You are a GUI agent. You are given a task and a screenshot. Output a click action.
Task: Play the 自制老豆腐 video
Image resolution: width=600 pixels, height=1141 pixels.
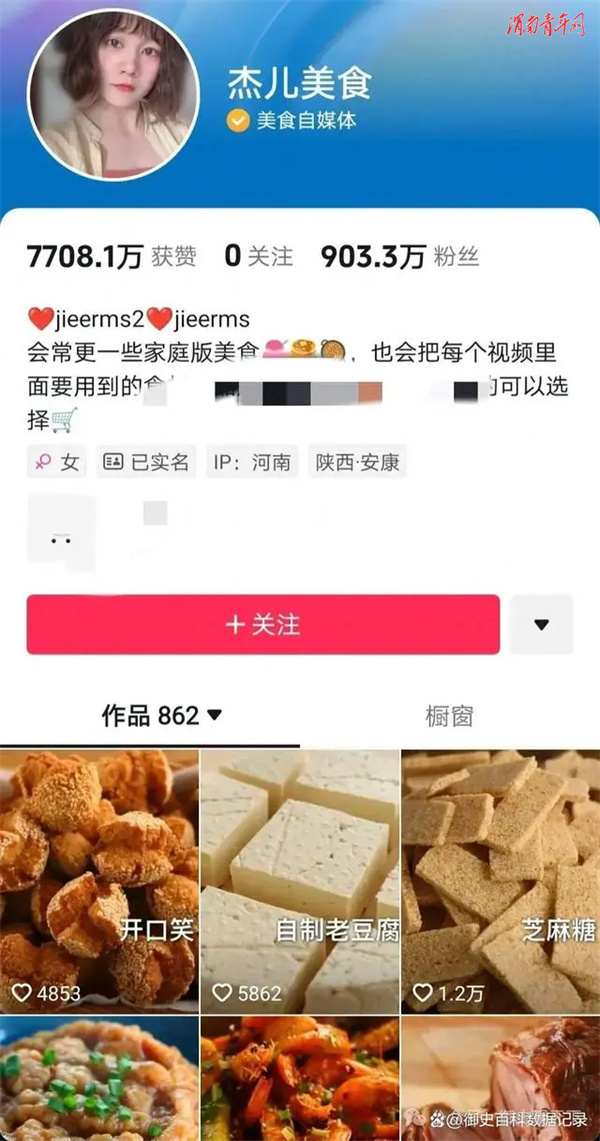pyautogui.click(x=300, y=880)
